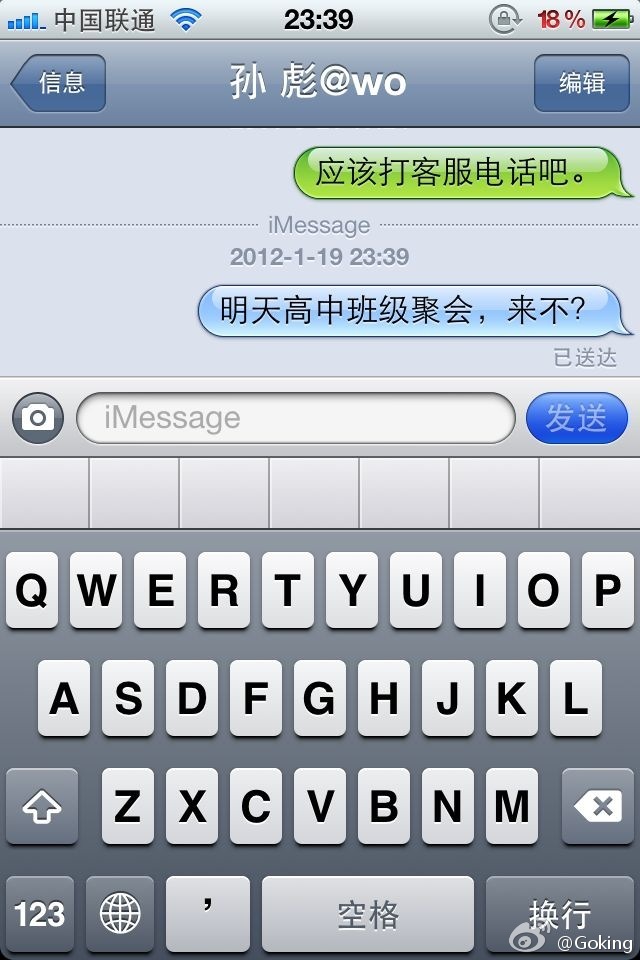Open the camera attachment icon
Viewport: 640px width, 960px height.
pyautogui.click(x=38, y=417)
